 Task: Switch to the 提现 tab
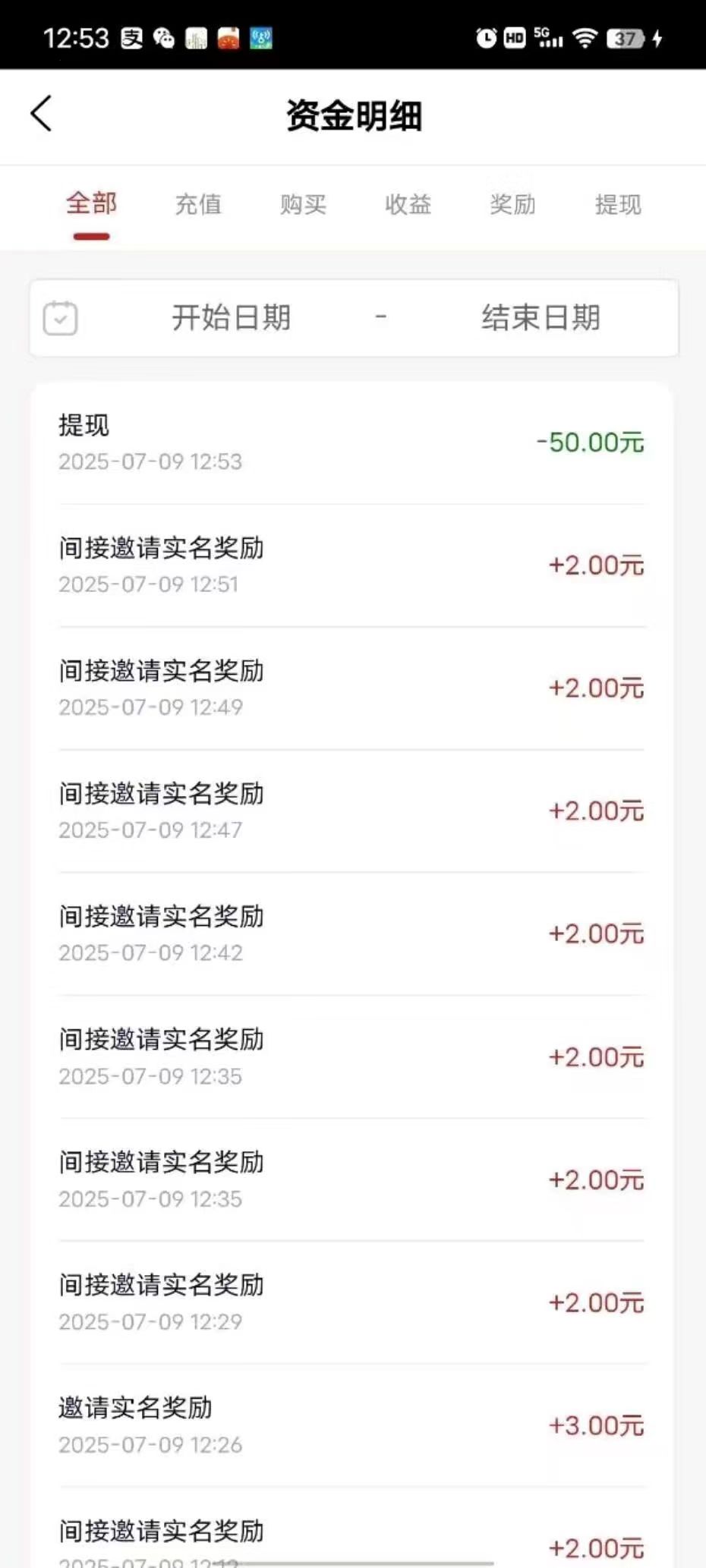(618, 204)
